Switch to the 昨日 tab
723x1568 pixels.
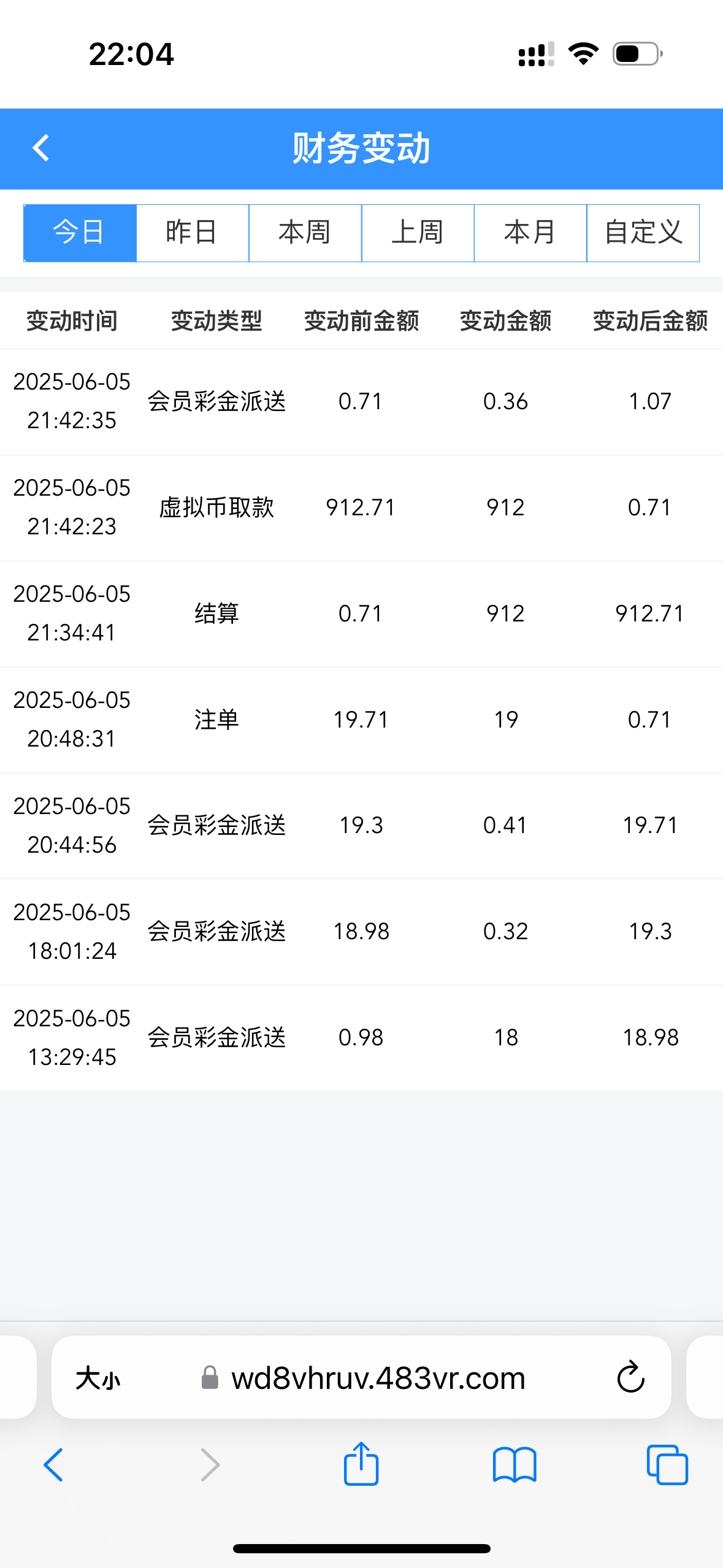click(x=193, y=233)
